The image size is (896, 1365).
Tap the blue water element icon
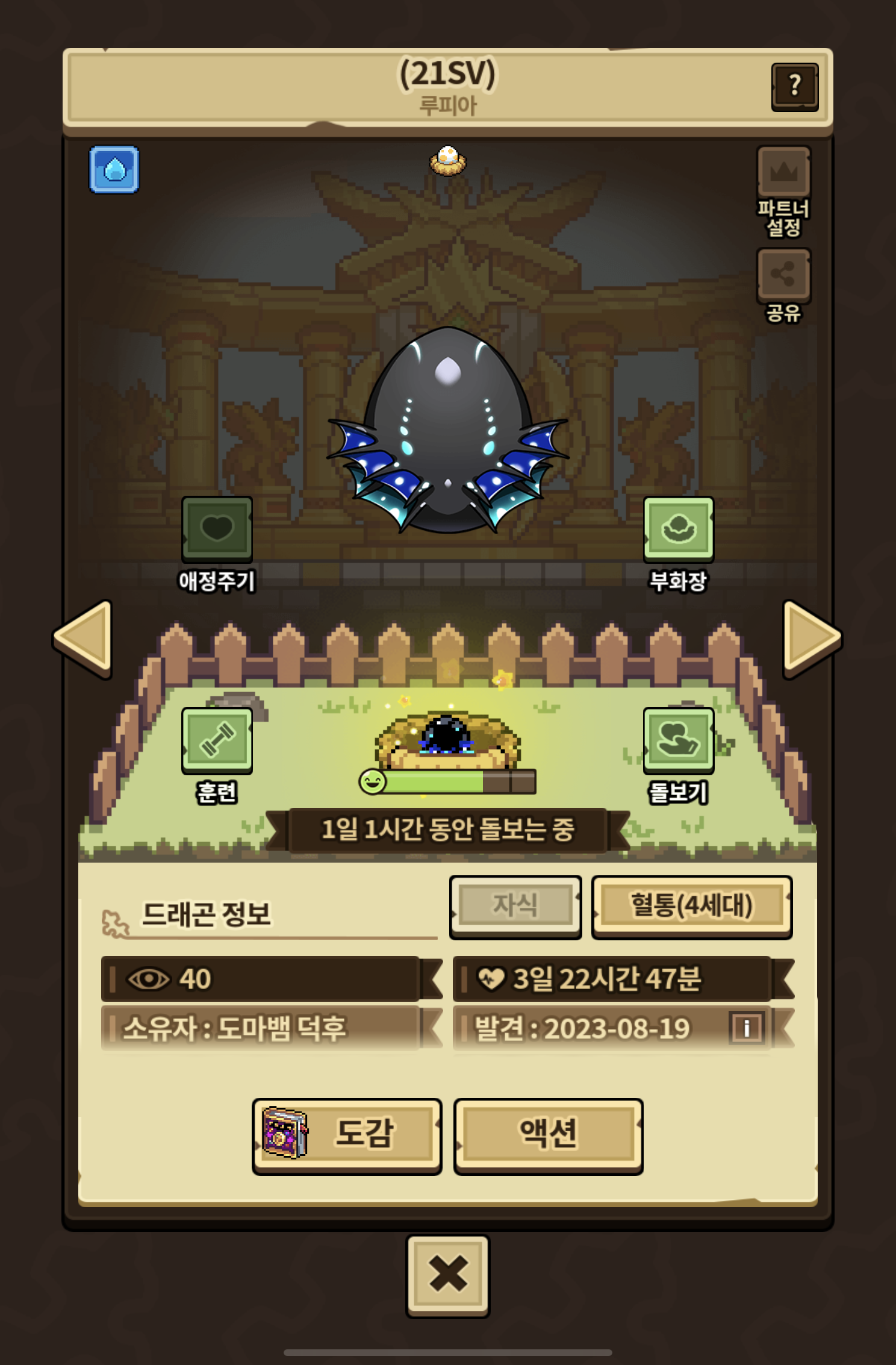[x=114, y=169]
